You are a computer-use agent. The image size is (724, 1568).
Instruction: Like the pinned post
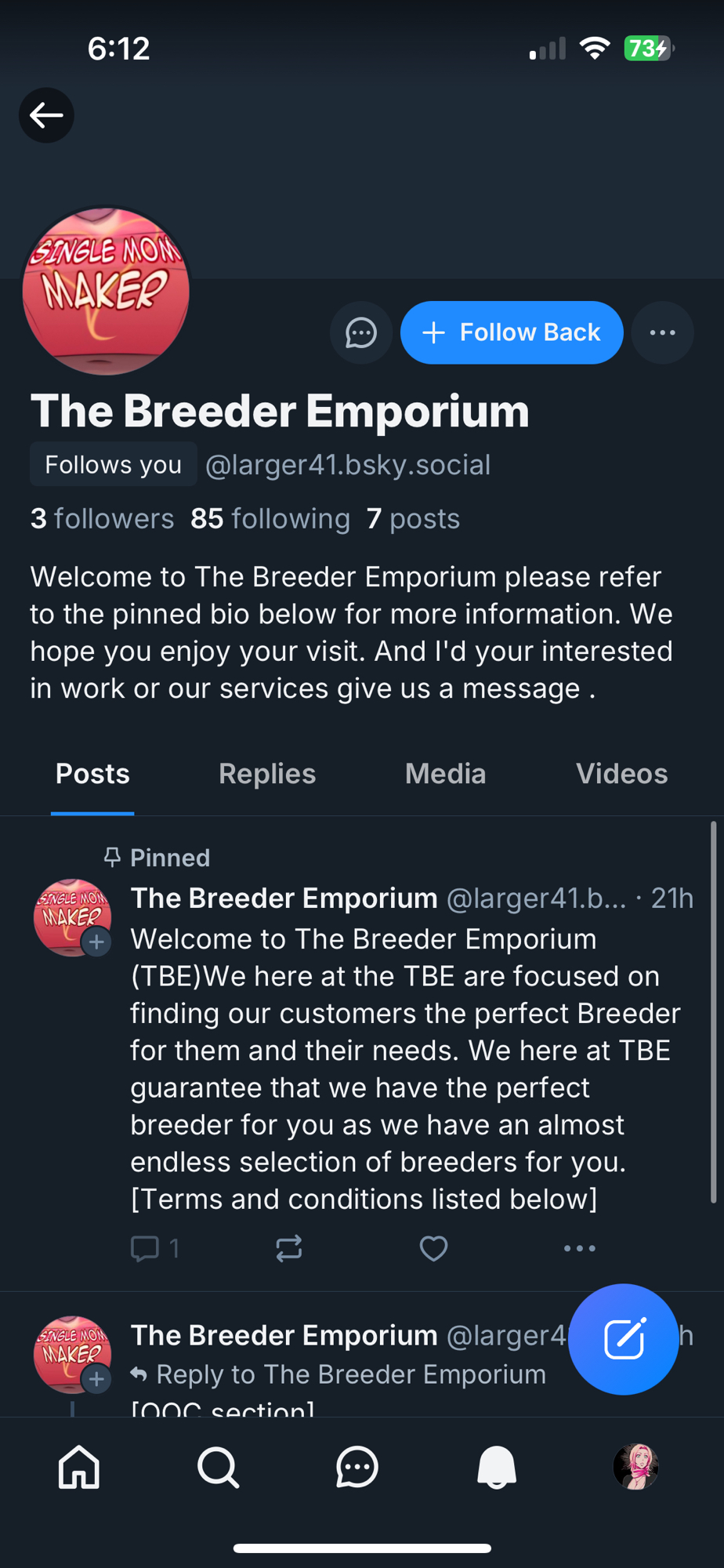433,1248
